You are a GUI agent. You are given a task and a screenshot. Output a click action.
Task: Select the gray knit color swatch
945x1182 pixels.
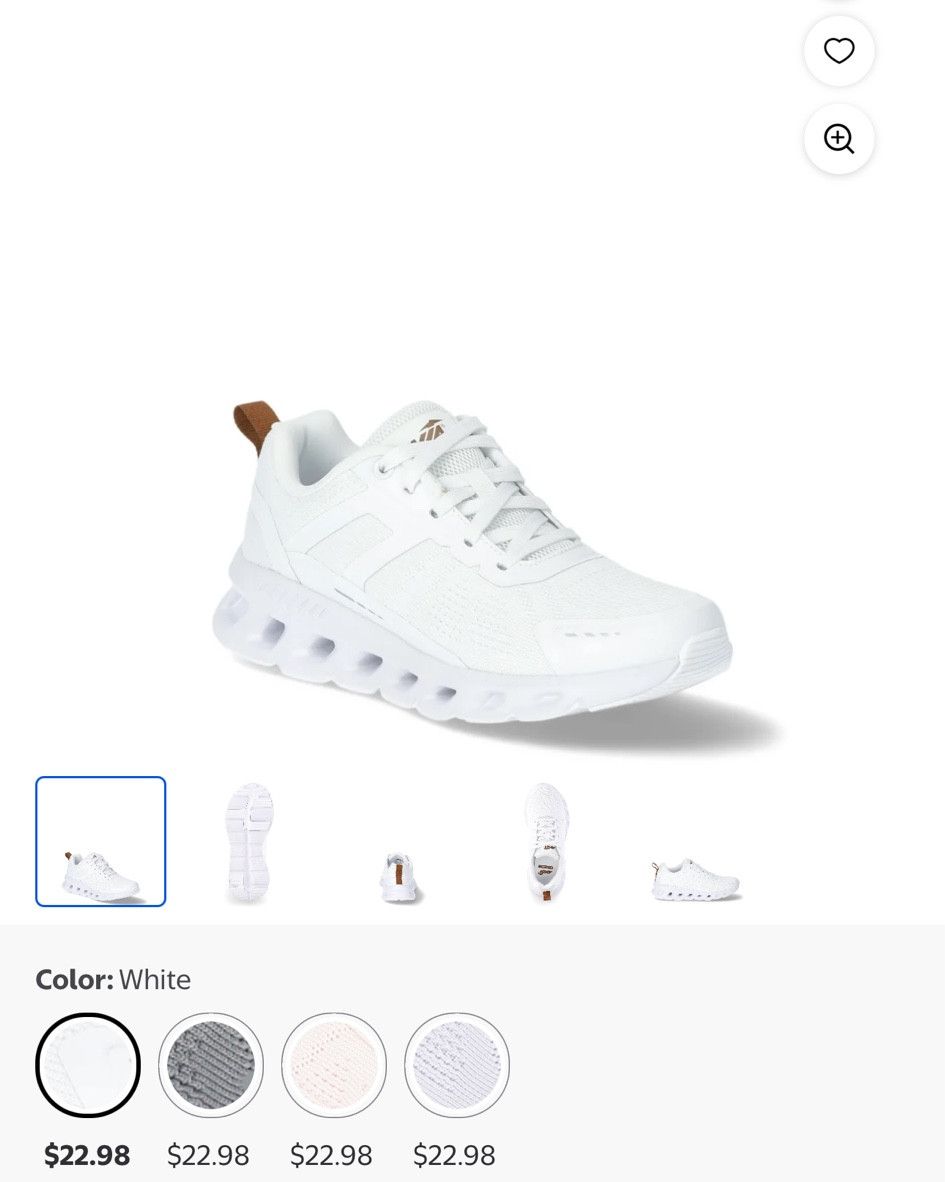210,1065
